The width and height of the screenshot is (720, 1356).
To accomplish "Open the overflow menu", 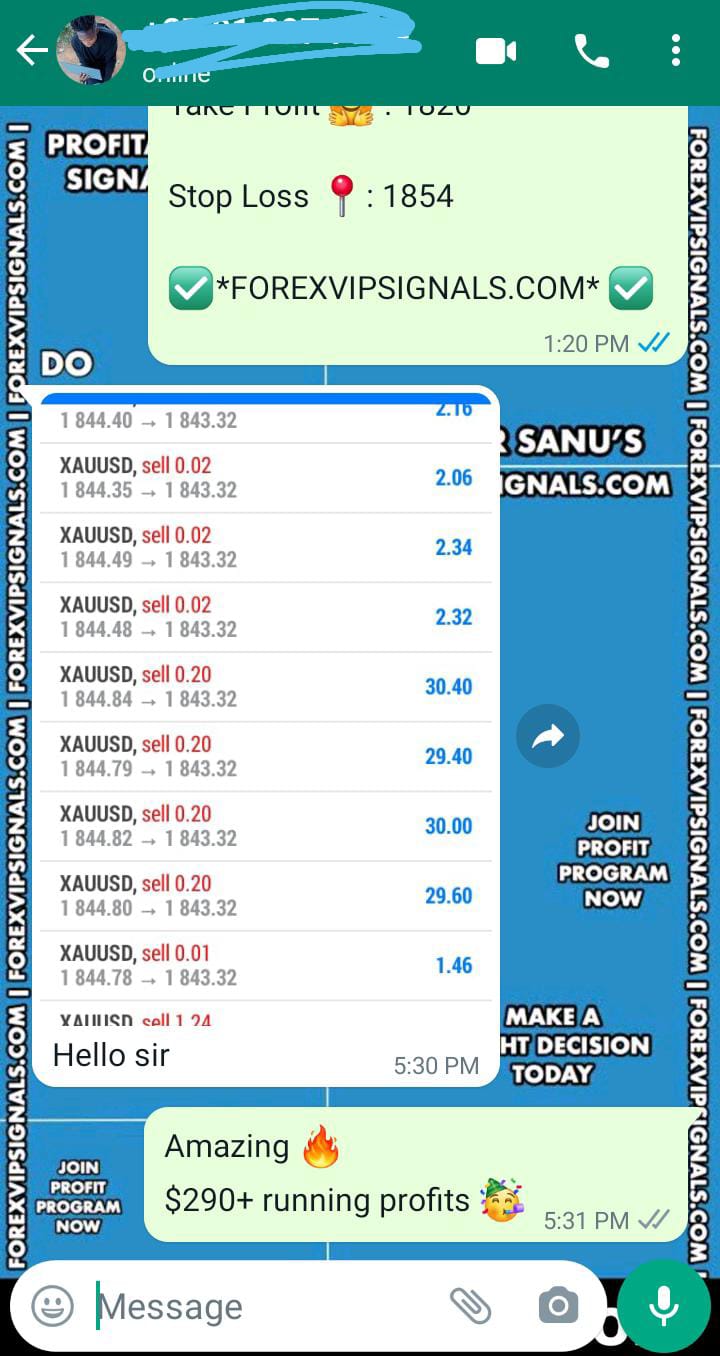I will 676,51.
